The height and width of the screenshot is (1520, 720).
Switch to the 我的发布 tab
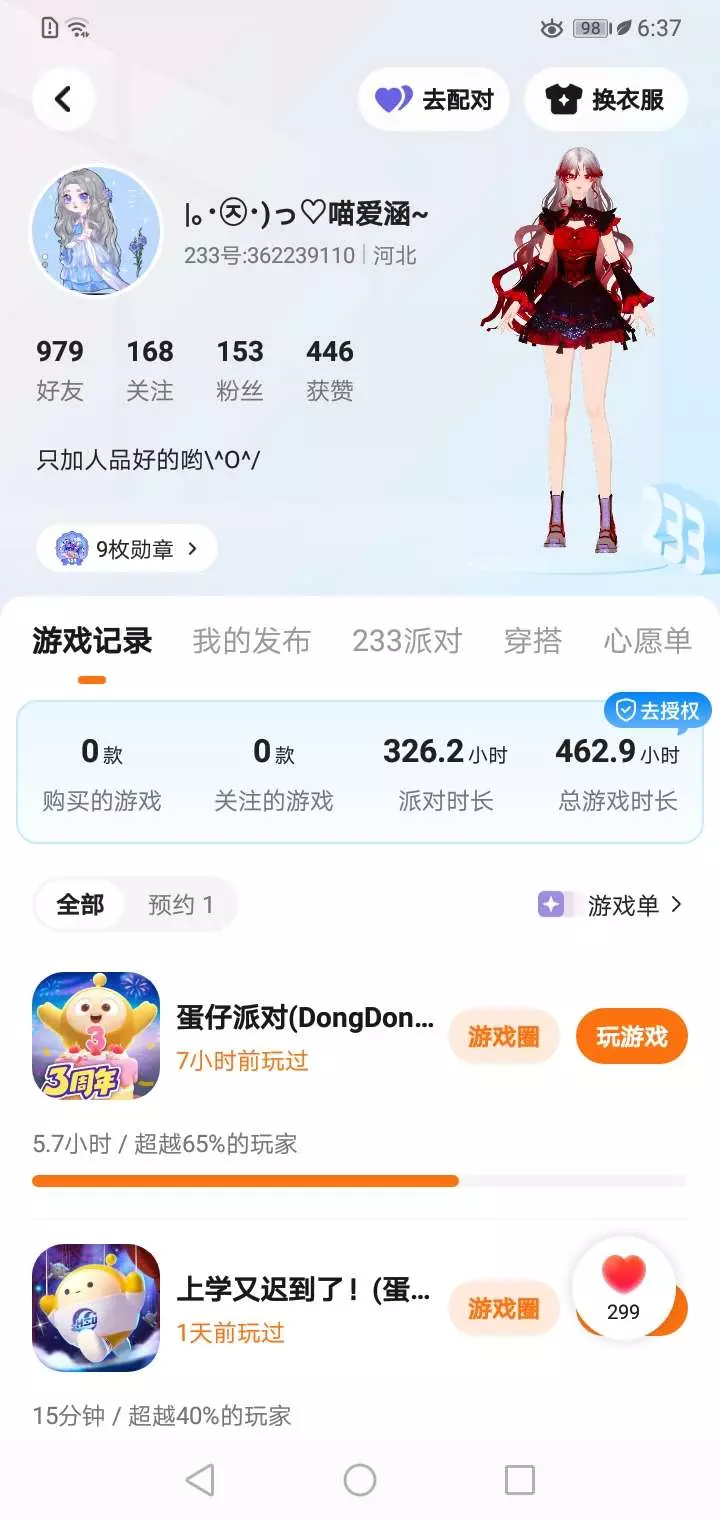(x=252, y=641)
